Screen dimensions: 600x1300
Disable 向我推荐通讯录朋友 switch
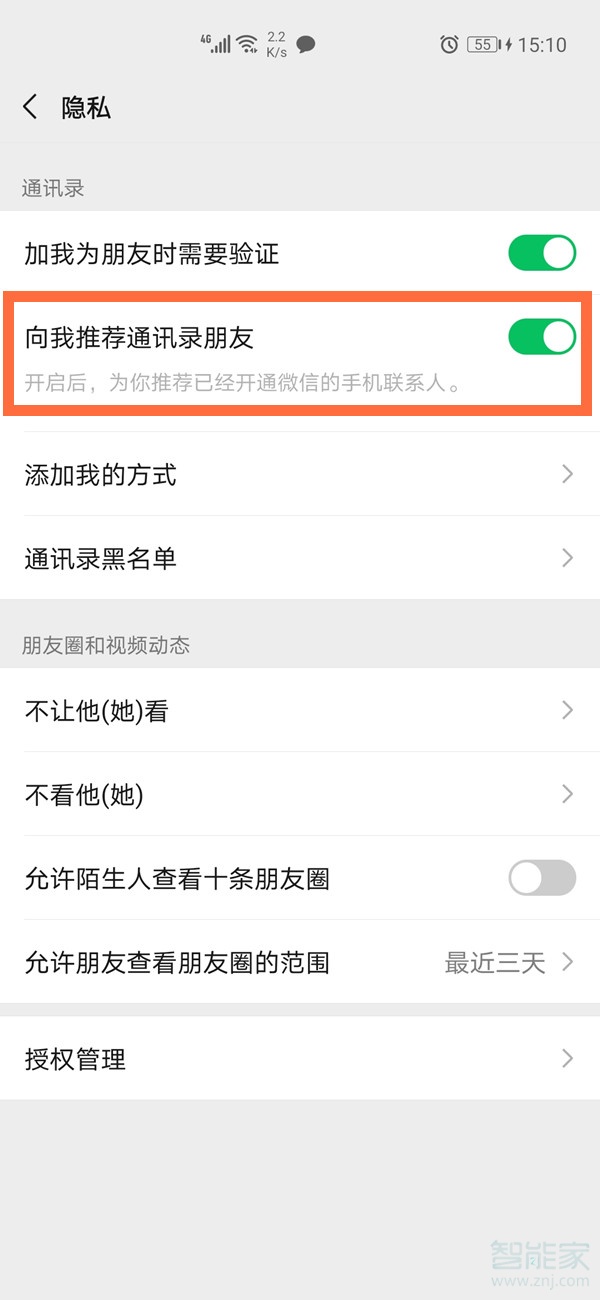(x=542, y=337)
